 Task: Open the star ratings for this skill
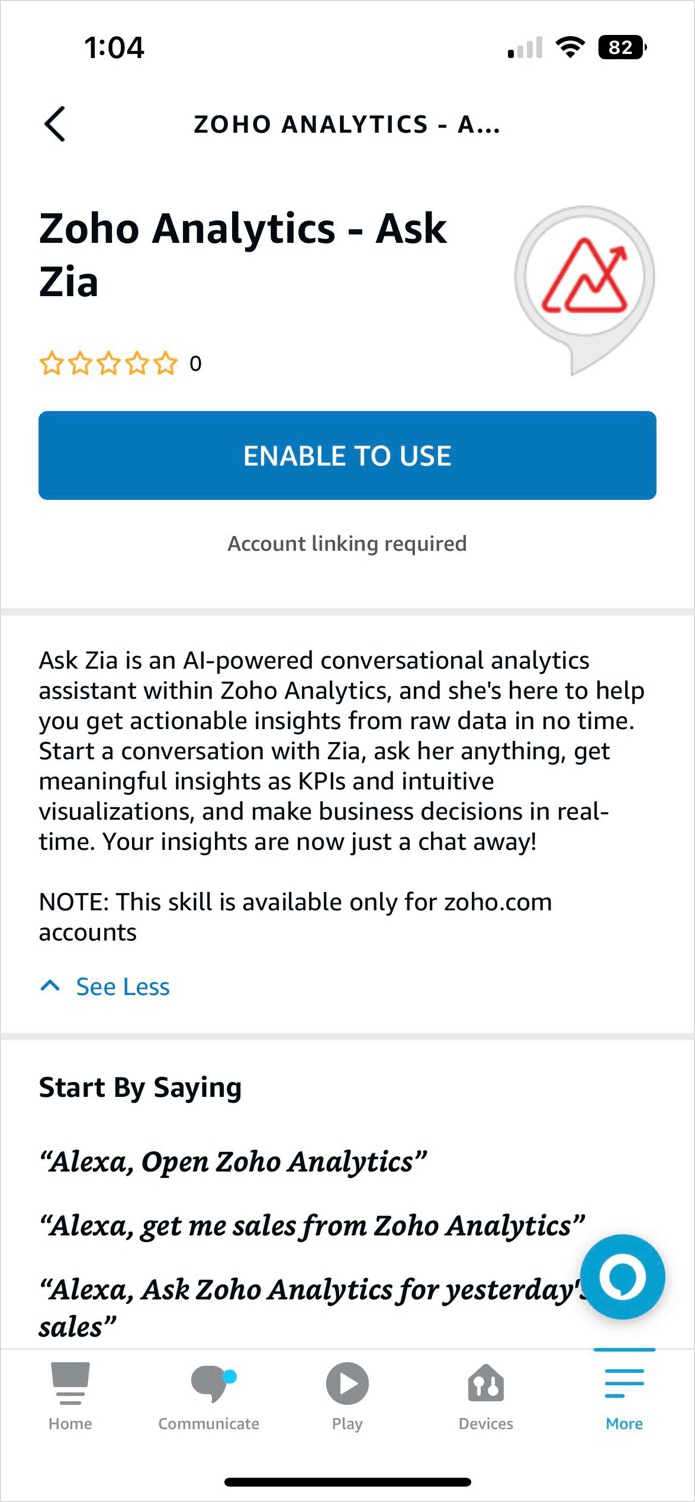[108, 363]
